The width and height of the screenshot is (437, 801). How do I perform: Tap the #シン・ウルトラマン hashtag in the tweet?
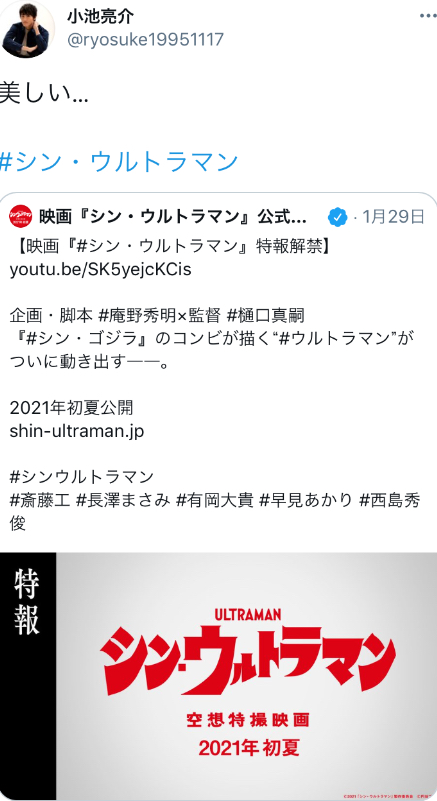[x=119, y=161]
